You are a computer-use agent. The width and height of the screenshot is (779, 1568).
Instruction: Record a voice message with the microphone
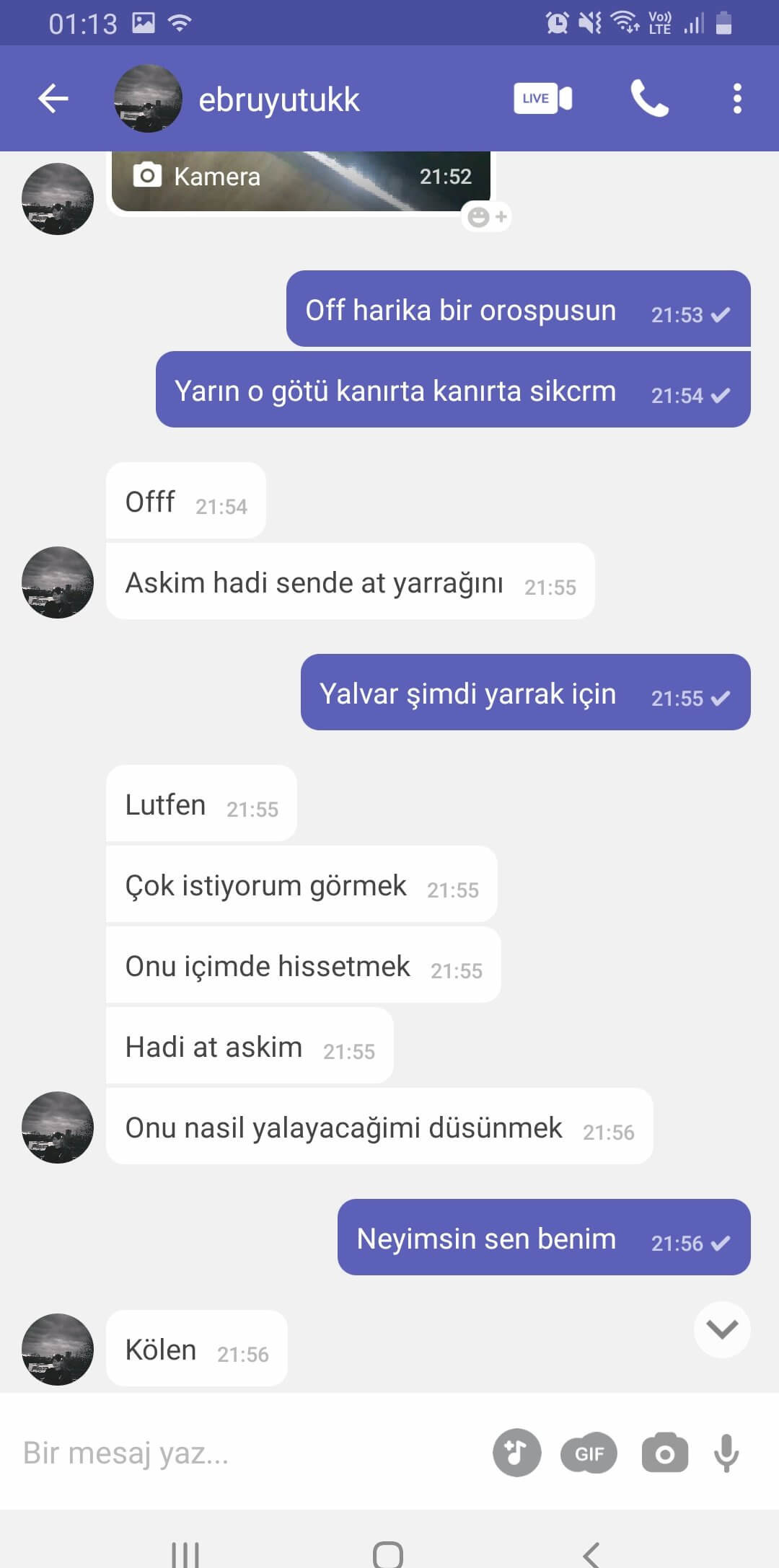coord(726,1453)
